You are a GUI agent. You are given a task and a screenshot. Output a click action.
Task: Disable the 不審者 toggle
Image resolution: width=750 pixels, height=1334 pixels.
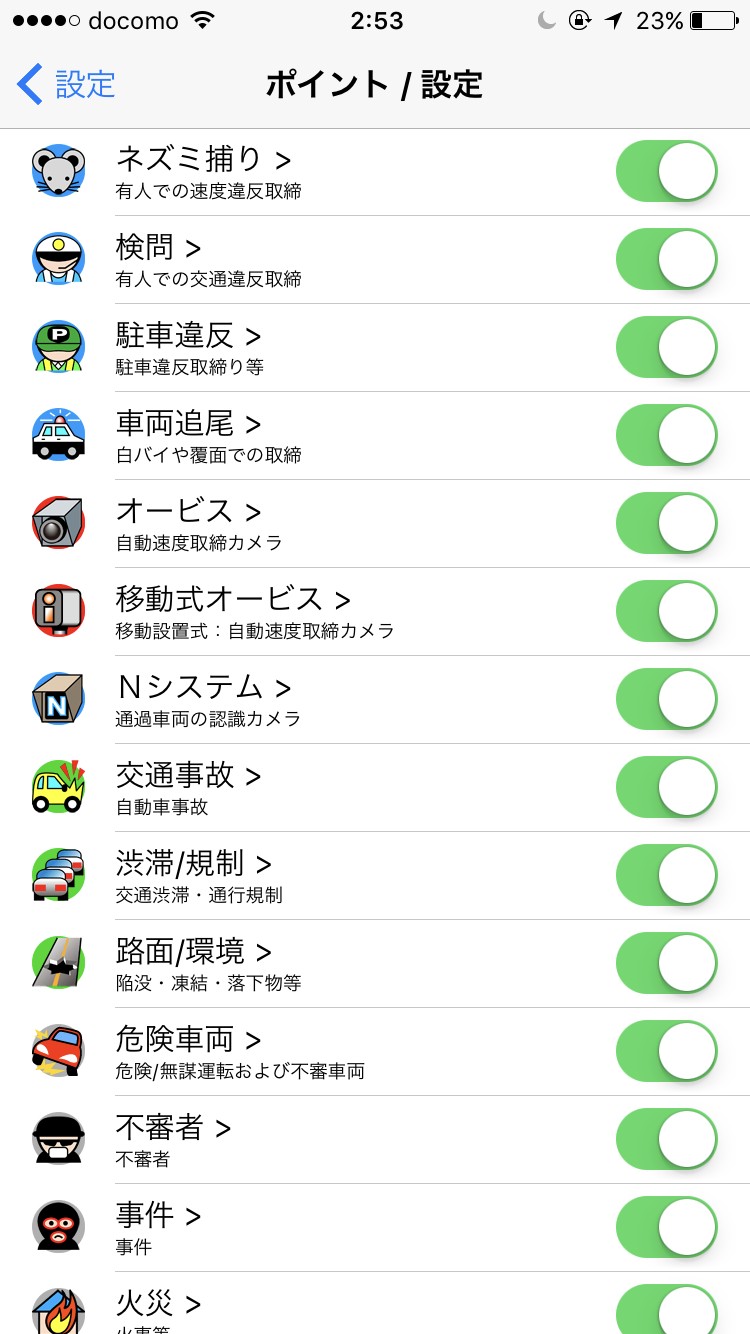tap(667, 1139)
